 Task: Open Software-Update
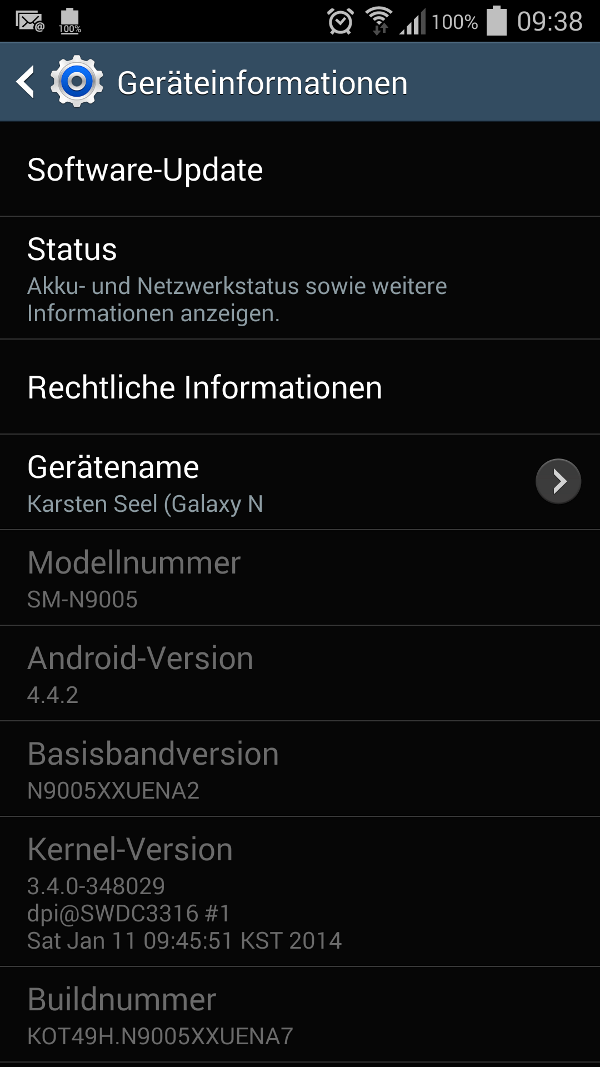pyautogui.click(x=300, y=169)
